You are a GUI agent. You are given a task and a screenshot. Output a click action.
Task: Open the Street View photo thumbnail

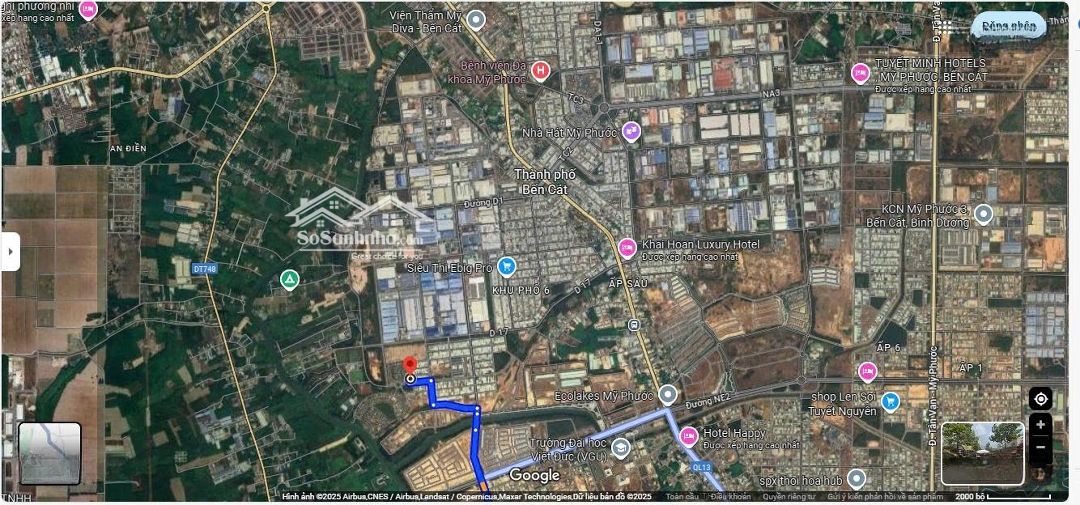tap(983, 453)
